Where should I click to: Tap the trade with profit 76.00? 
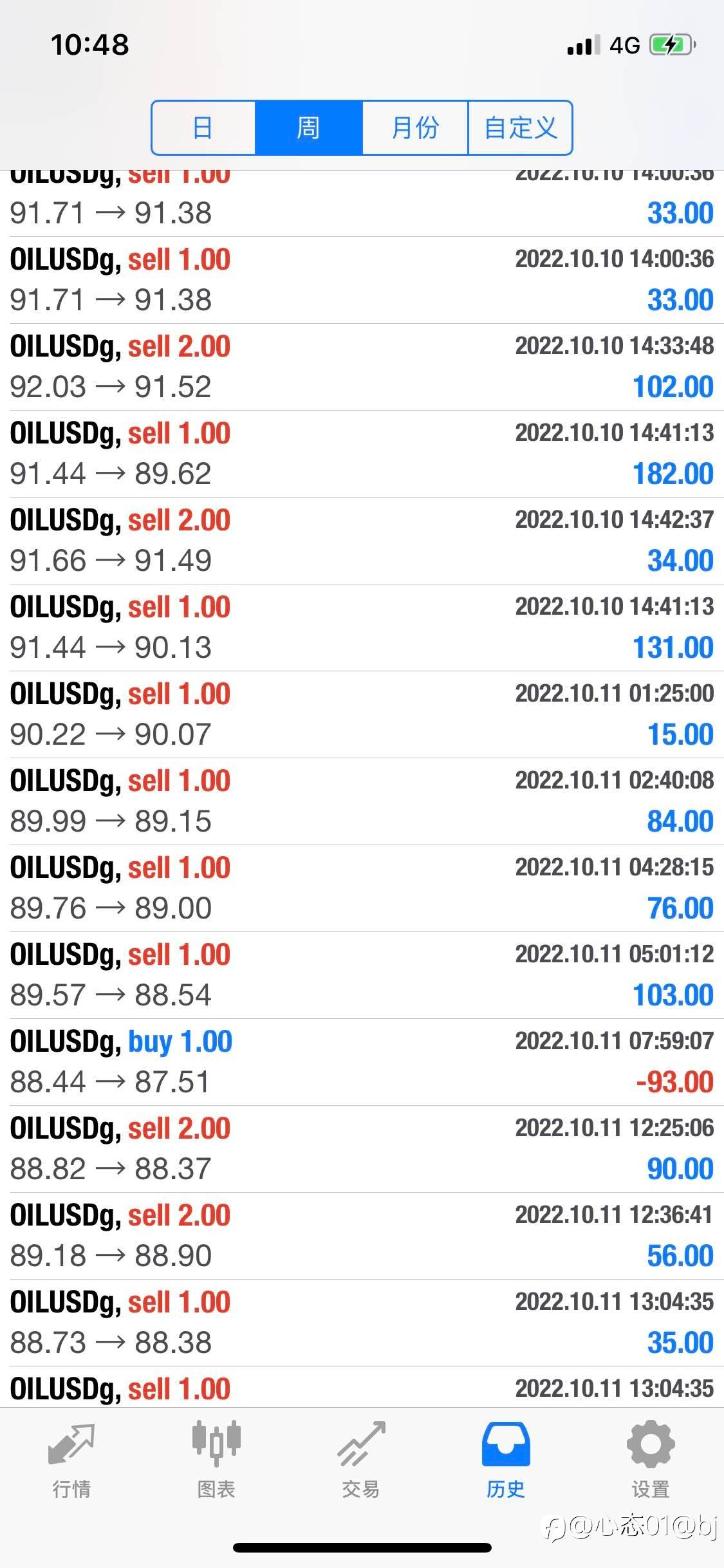pos(362,888)
